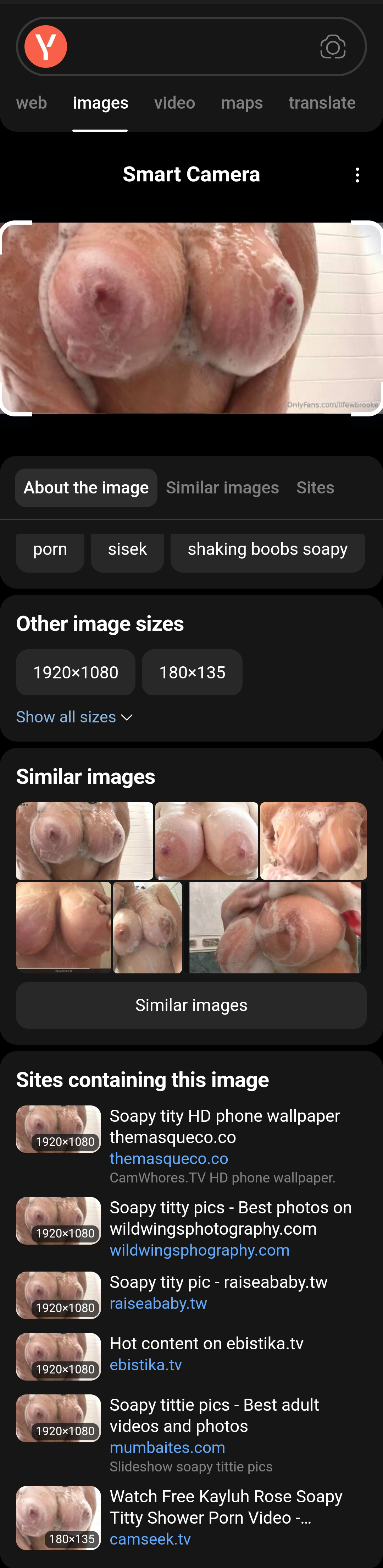Viewport: 383px width, 1568px height.
Task: Expand Show all sizes
Action: click(73, 717)
